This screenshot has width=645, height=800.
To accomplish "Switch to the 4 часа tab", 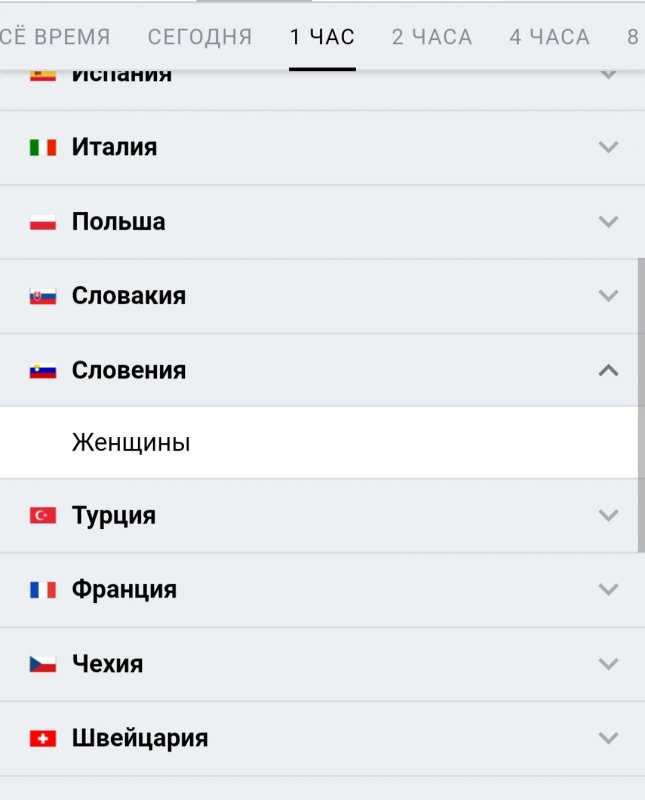I will point(549,38).
